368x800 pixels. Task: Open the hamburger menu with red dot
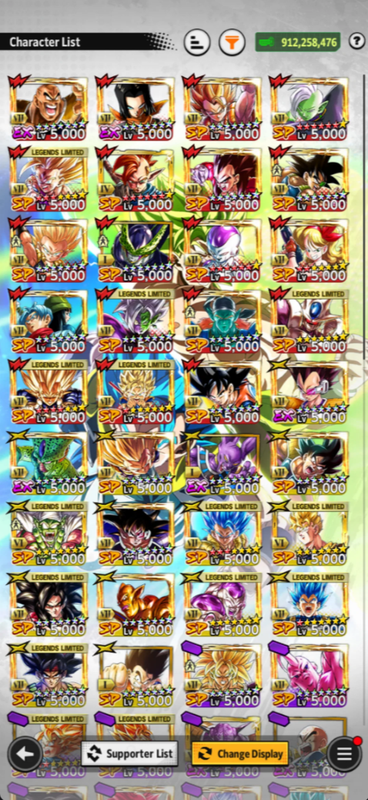[344, 754]
